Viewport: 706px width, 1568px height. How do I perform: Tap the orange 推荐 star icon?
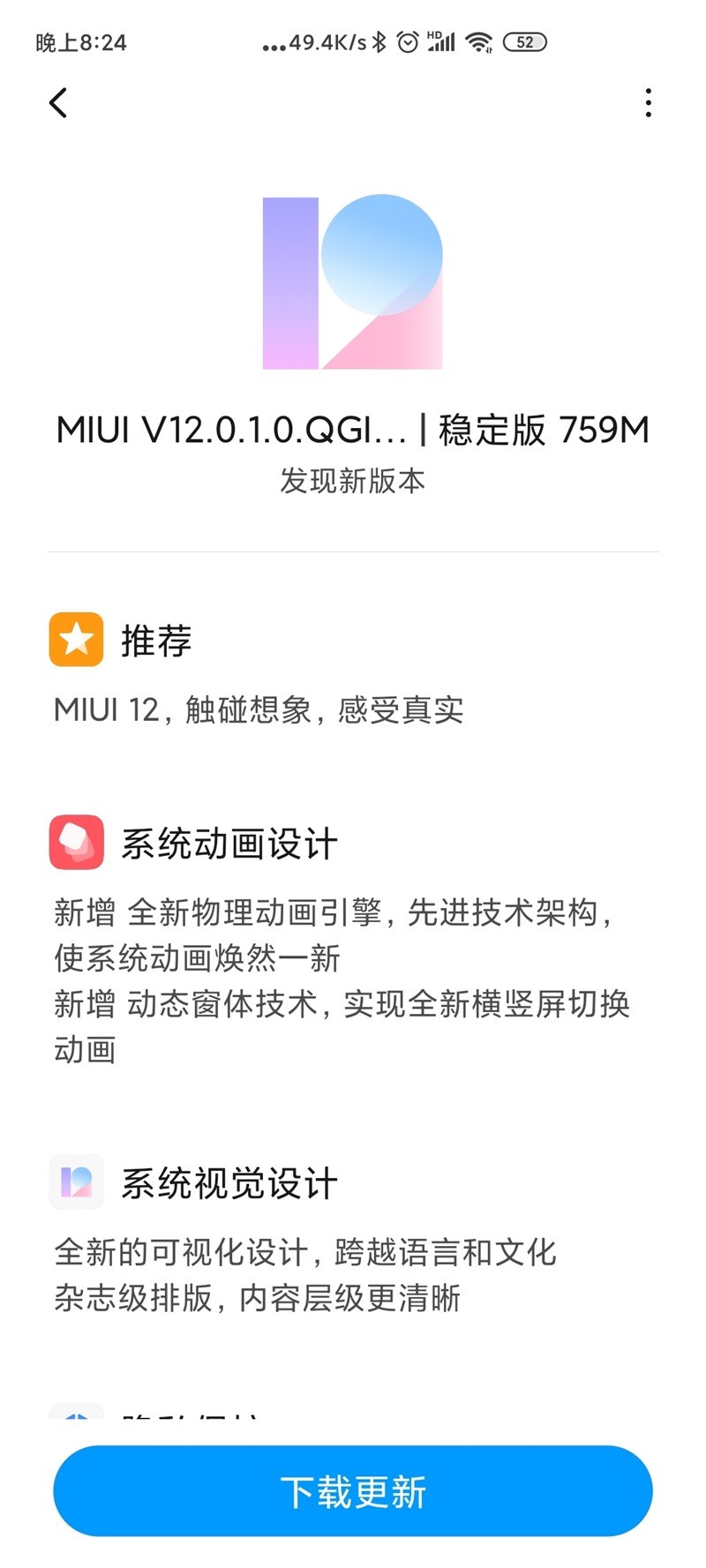77,641
